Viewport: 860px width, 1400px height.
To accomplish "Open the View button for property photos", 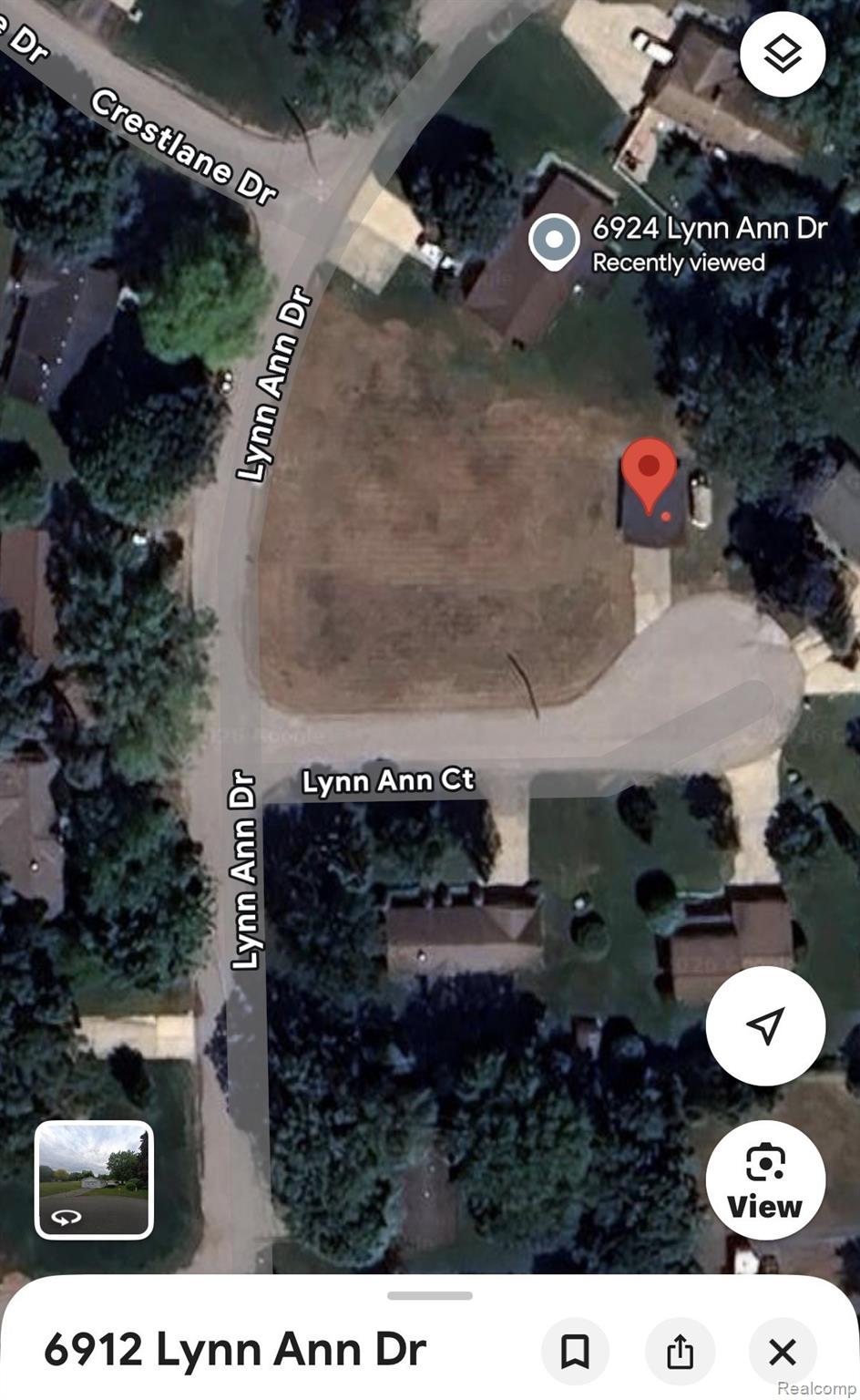I will coord(765,1180).
